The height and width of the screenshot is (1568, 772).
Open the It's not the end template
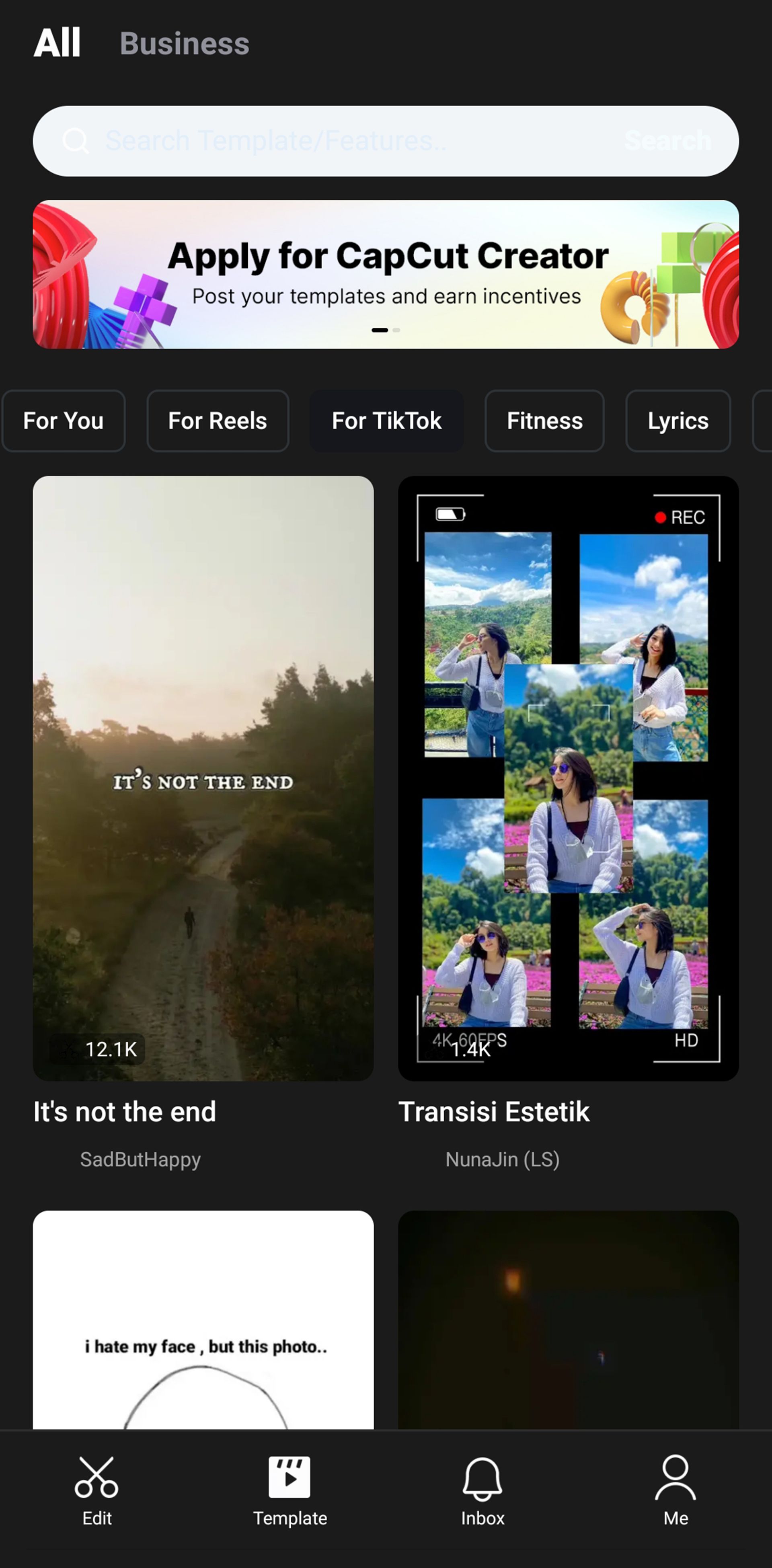click(203, 778)
